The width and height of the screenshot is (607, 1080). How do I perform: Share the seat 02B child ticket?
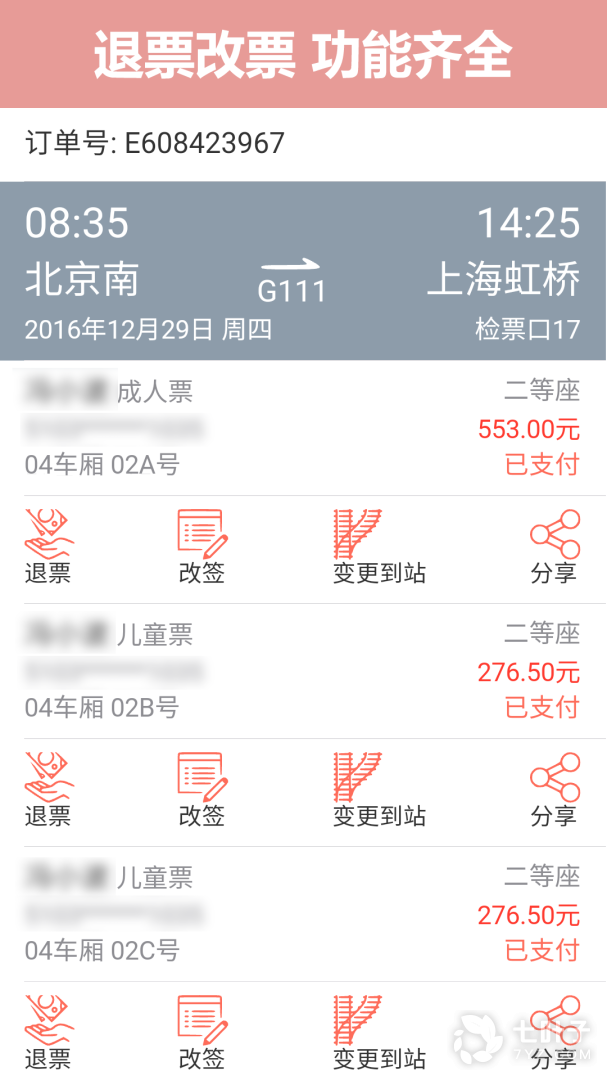click(554, 790)
